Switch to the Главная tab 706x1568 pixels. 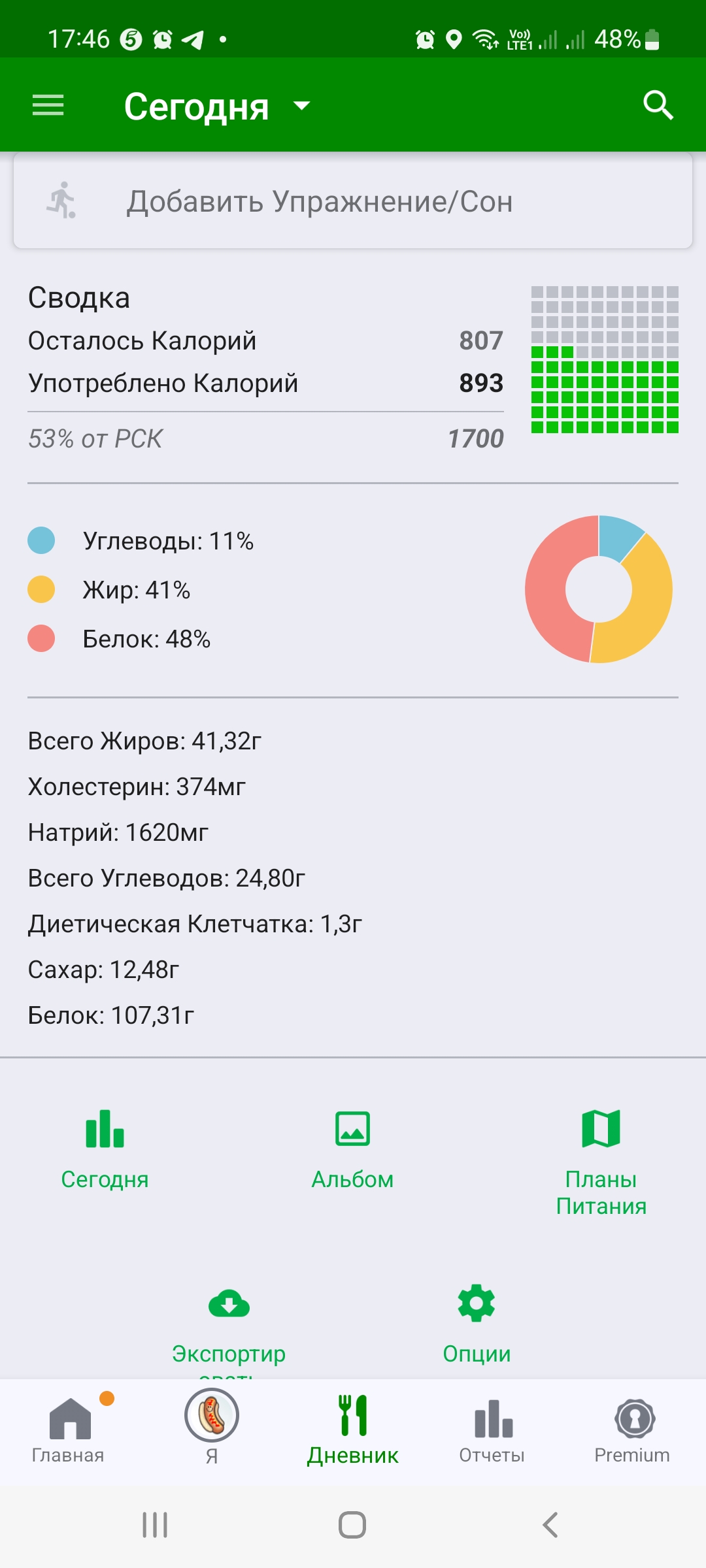point(69,1429)
